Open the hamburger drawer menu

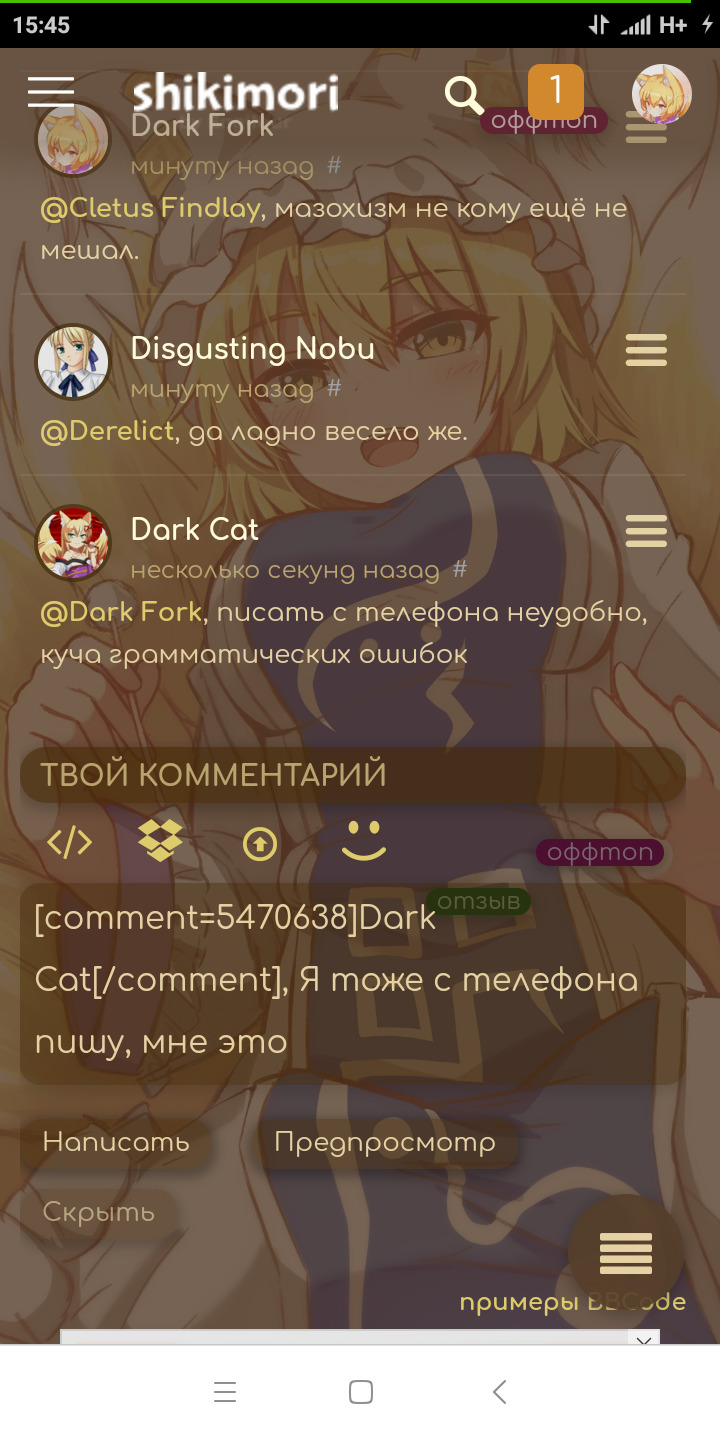(x=51, y=92)
